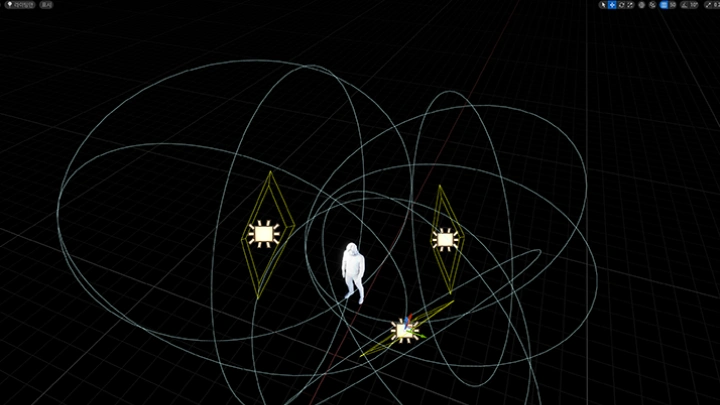Open the rotation snap angle value

(x=694, y=5)
